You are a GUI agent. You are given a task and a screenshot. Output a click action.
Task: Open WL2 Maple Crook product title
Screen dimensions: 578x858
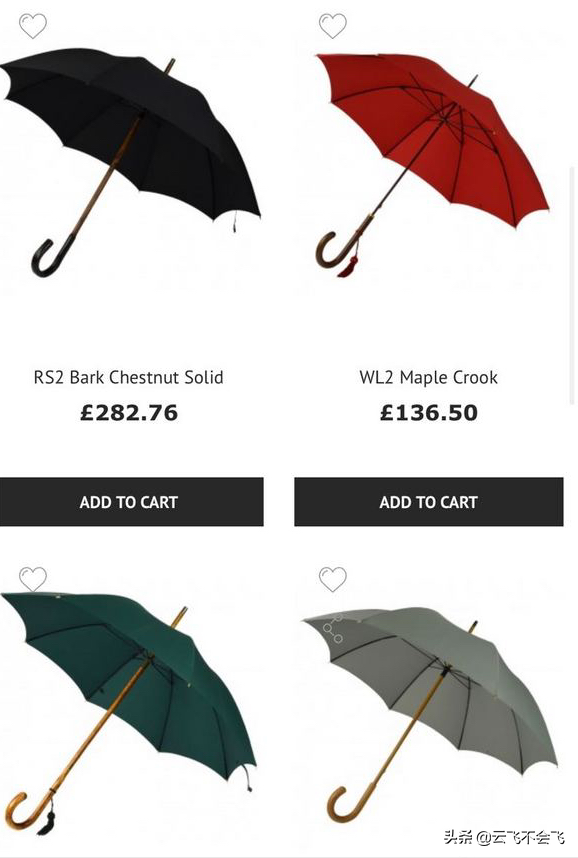[429, 378]
